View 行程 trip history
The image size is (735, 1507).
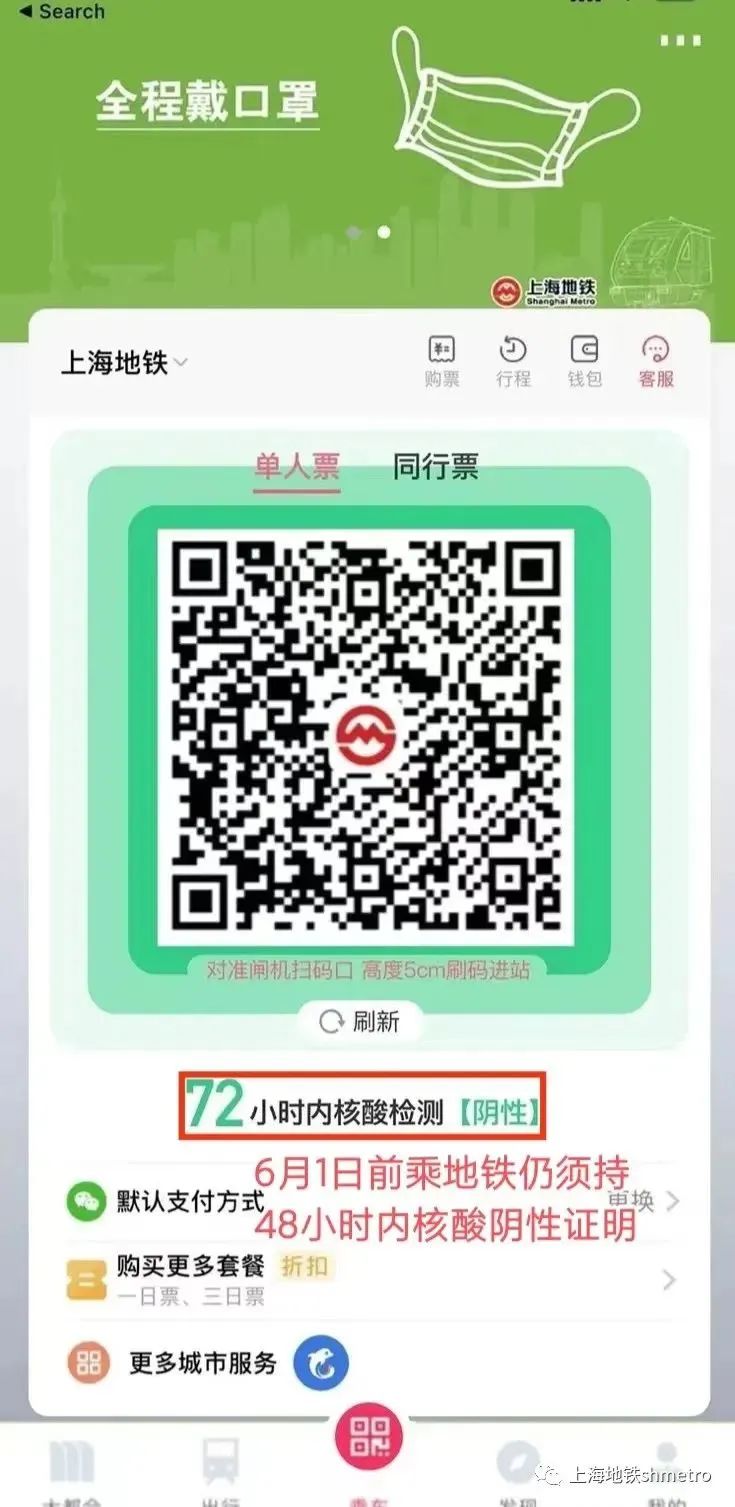coord(513,361)
